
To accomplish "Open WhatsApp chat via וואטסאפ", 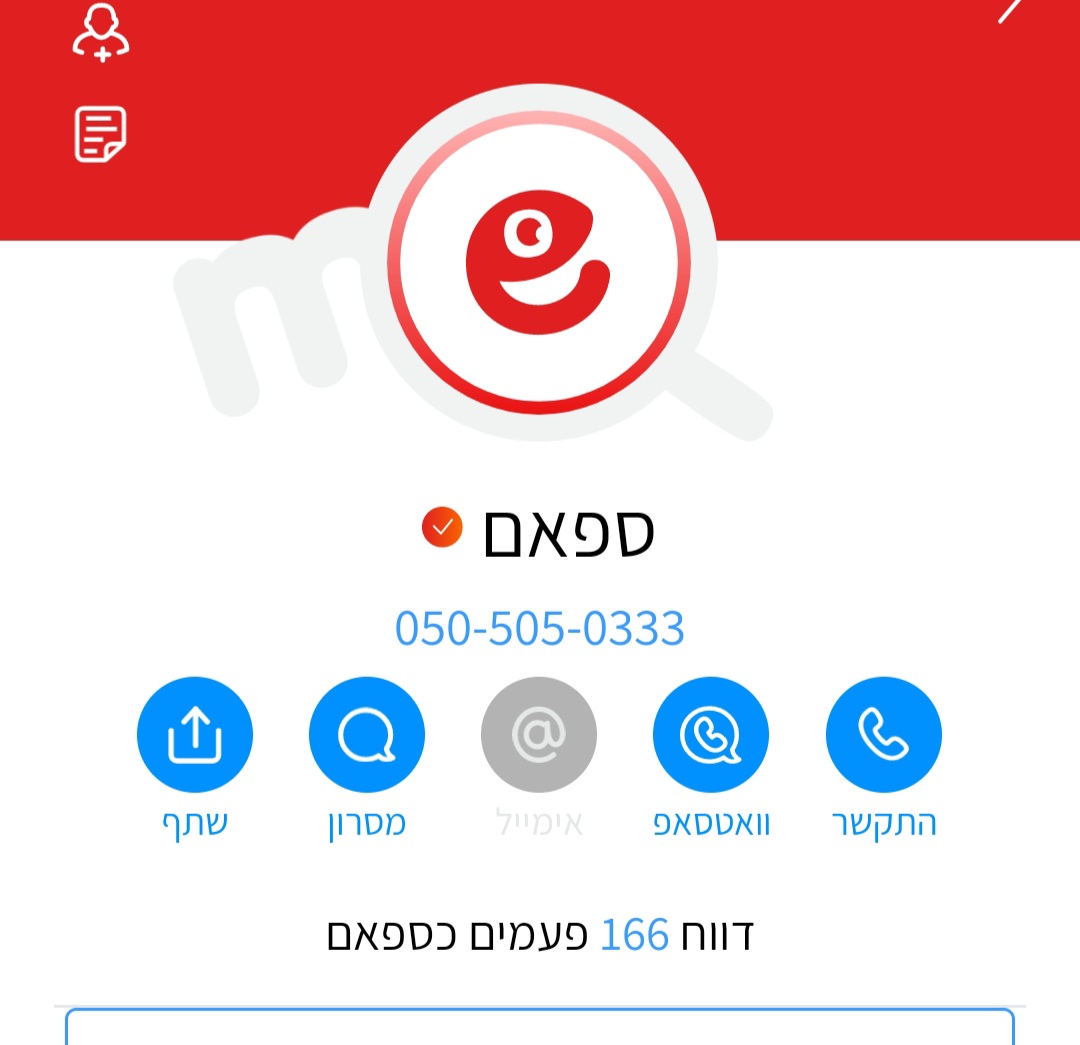I will pos(711,735).
